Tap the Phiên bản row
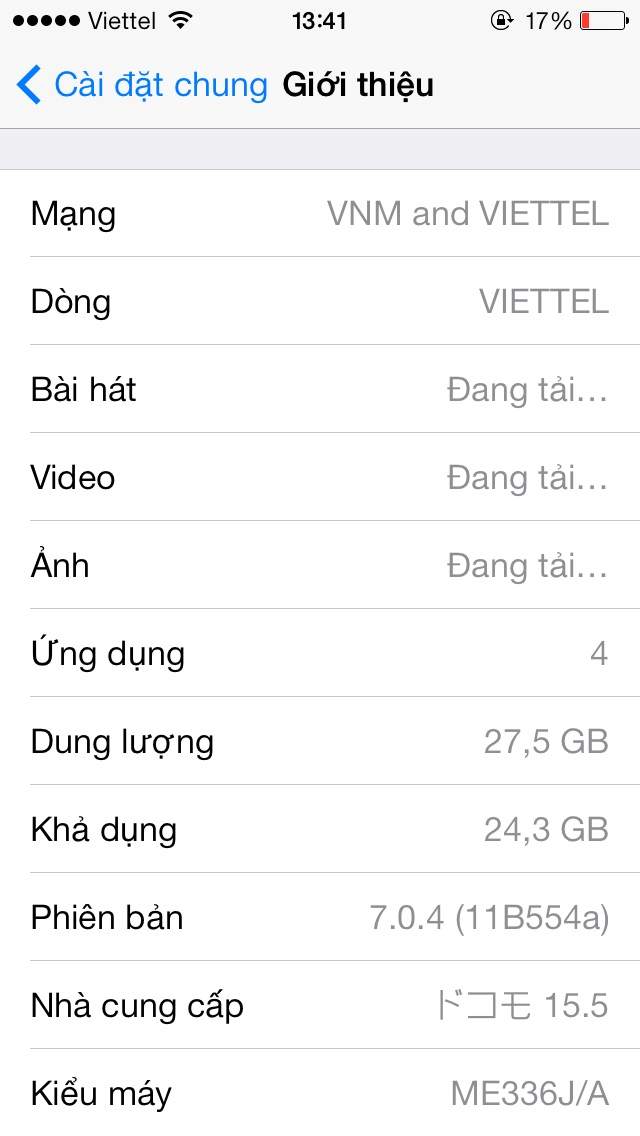This screenshot has width=640, height=1136. [x=320, y=917]
